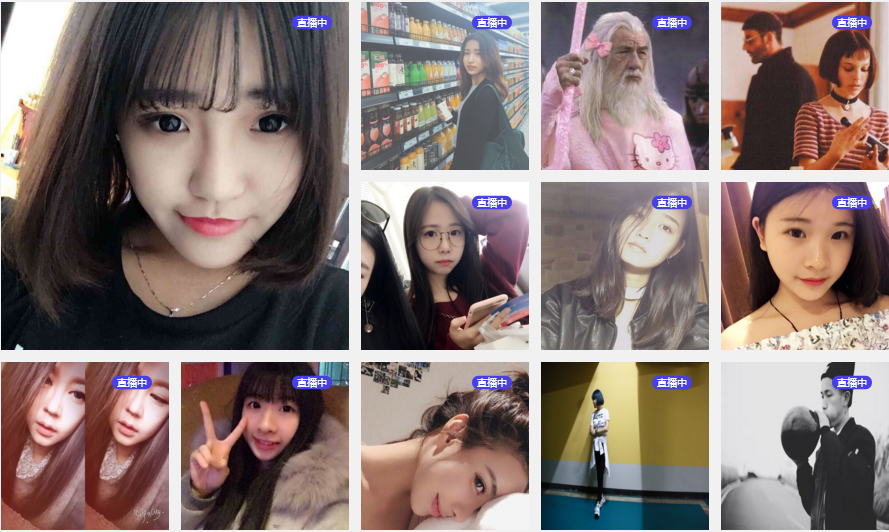Watch the black-and-white basketball live stream
Viewport: 889px width, 532px height.
pos(804,446)
